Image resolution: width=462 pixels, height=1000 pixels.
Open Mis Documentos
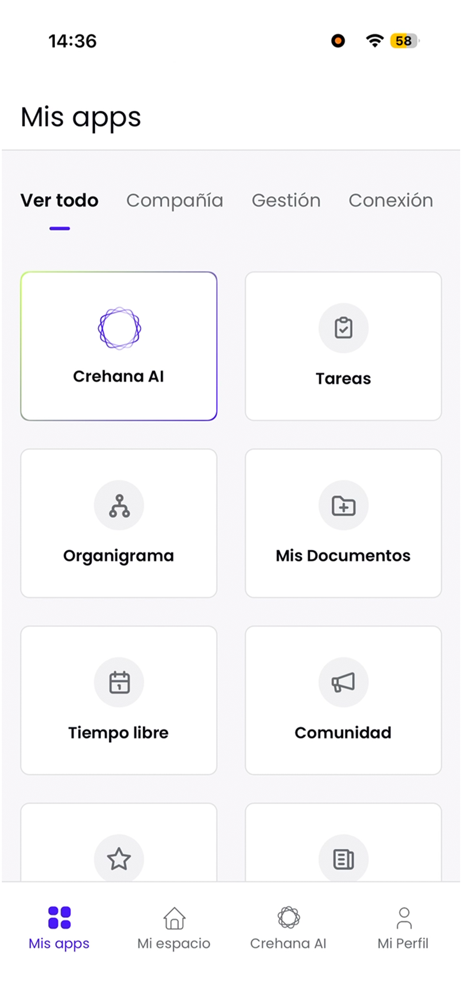[x=343, y=523]
